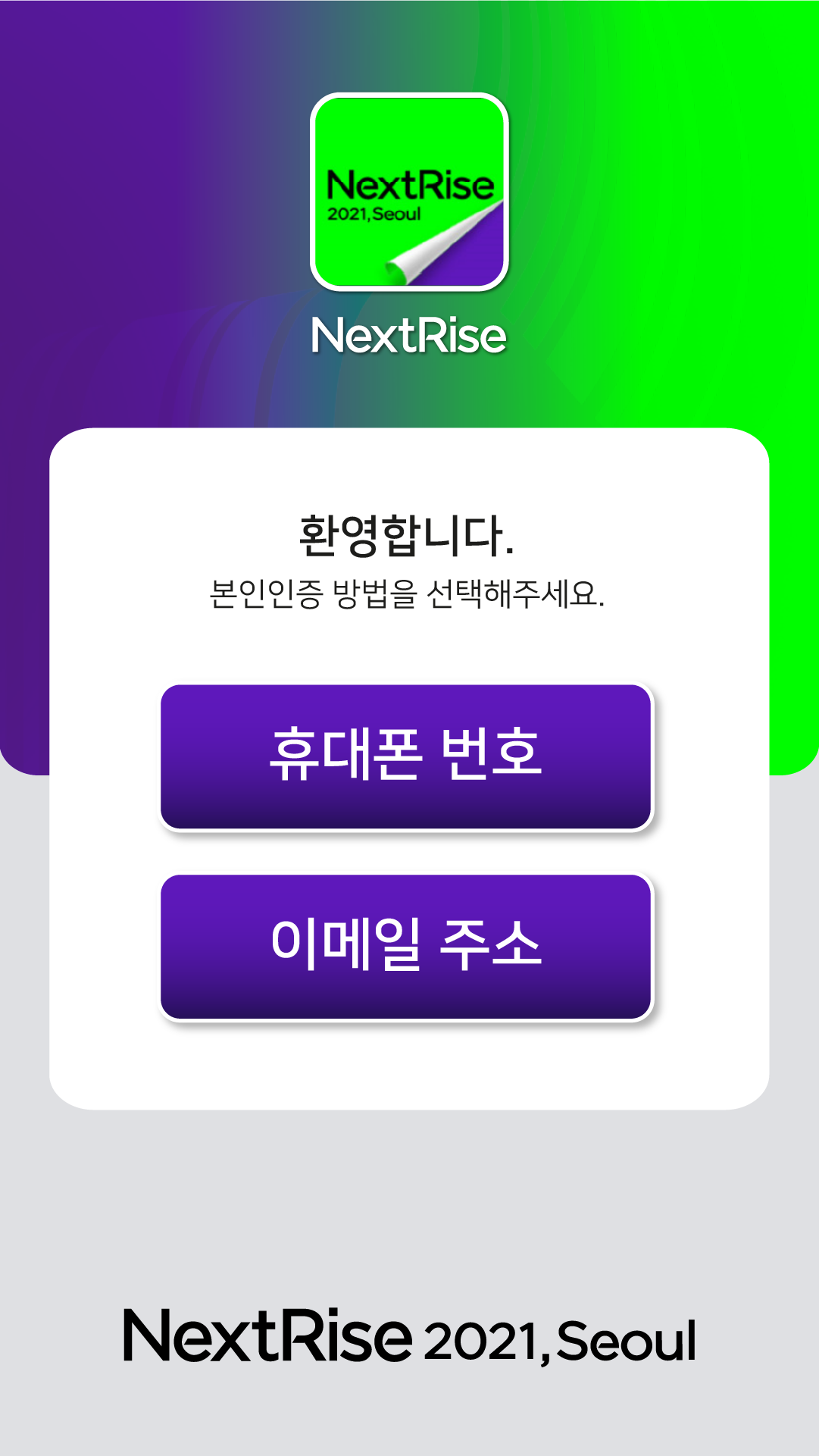Viewport: 819px width, 1456px height.
Task: Select 이메일 주소 verification
Action: (406, 947)
